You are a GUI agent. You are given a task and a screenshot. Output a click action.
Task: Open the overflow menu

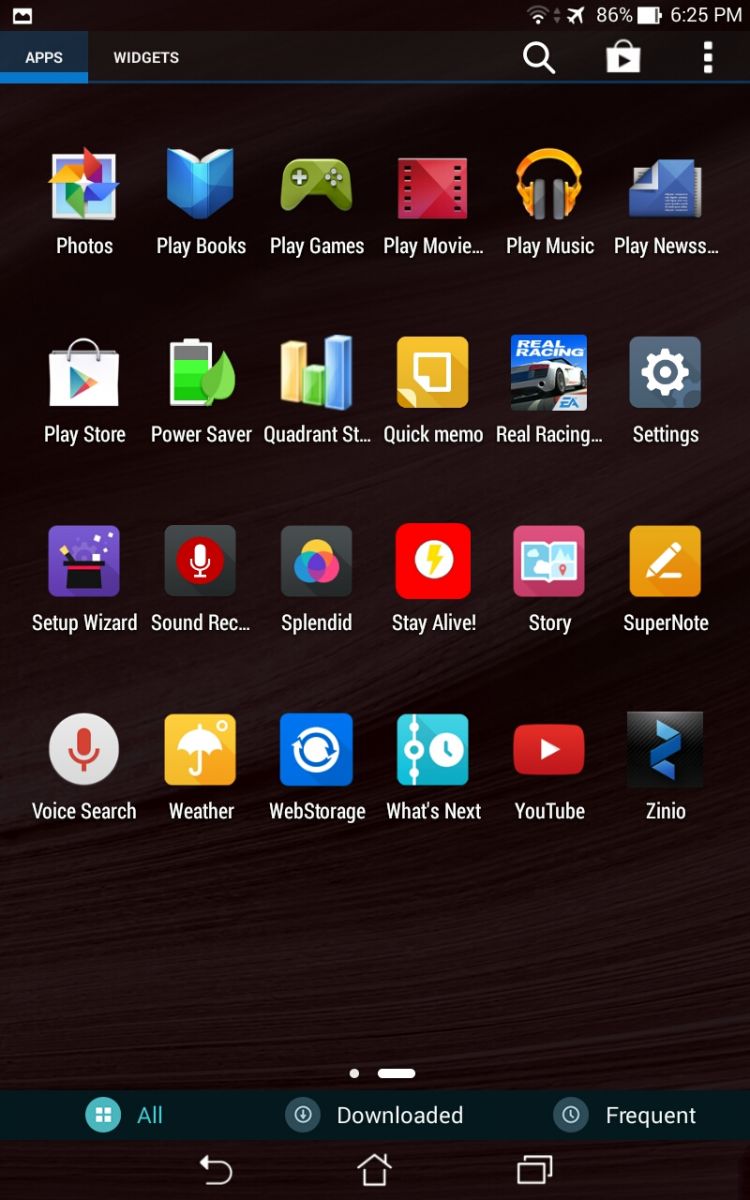click(x=708, y=57)
